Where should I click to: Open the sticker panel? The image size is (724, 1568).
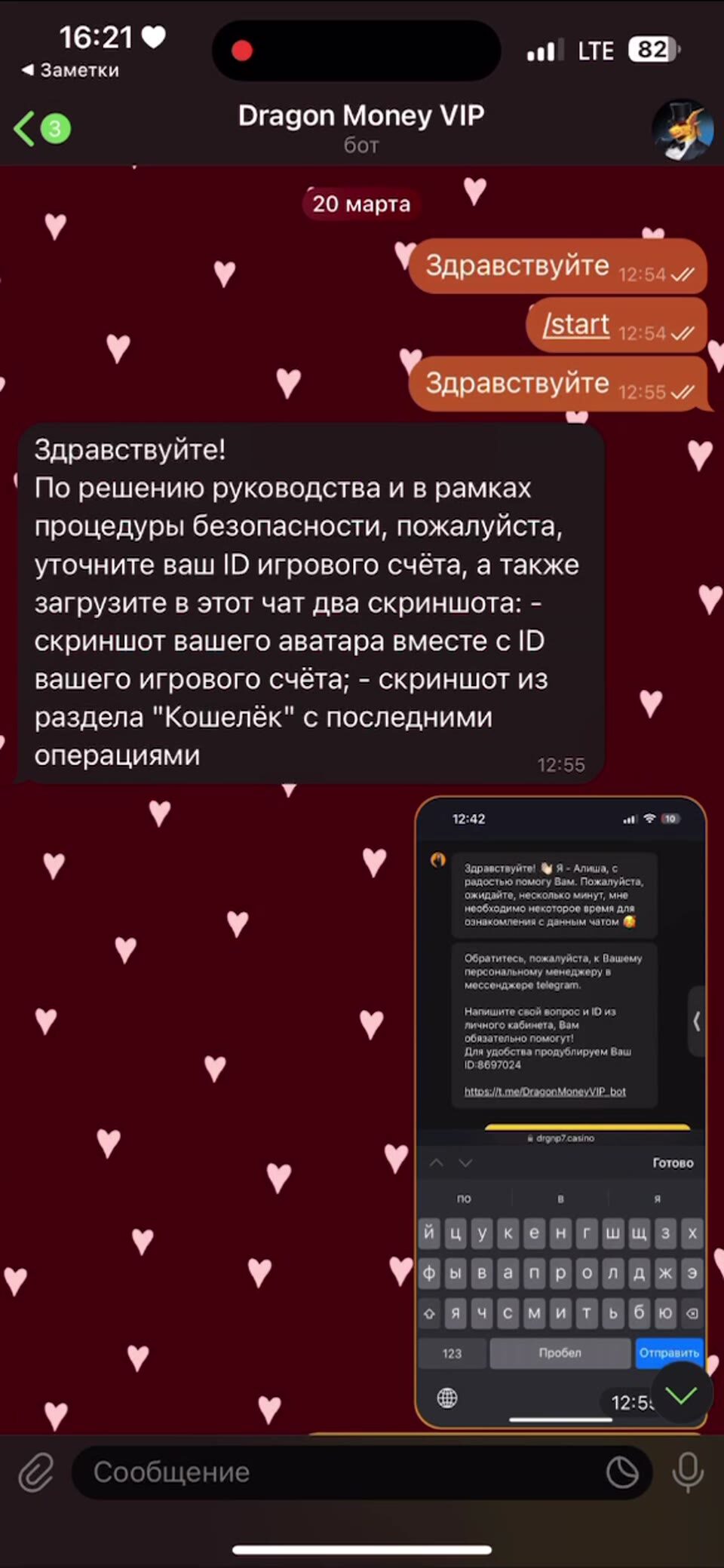[x=622, y=1472]
